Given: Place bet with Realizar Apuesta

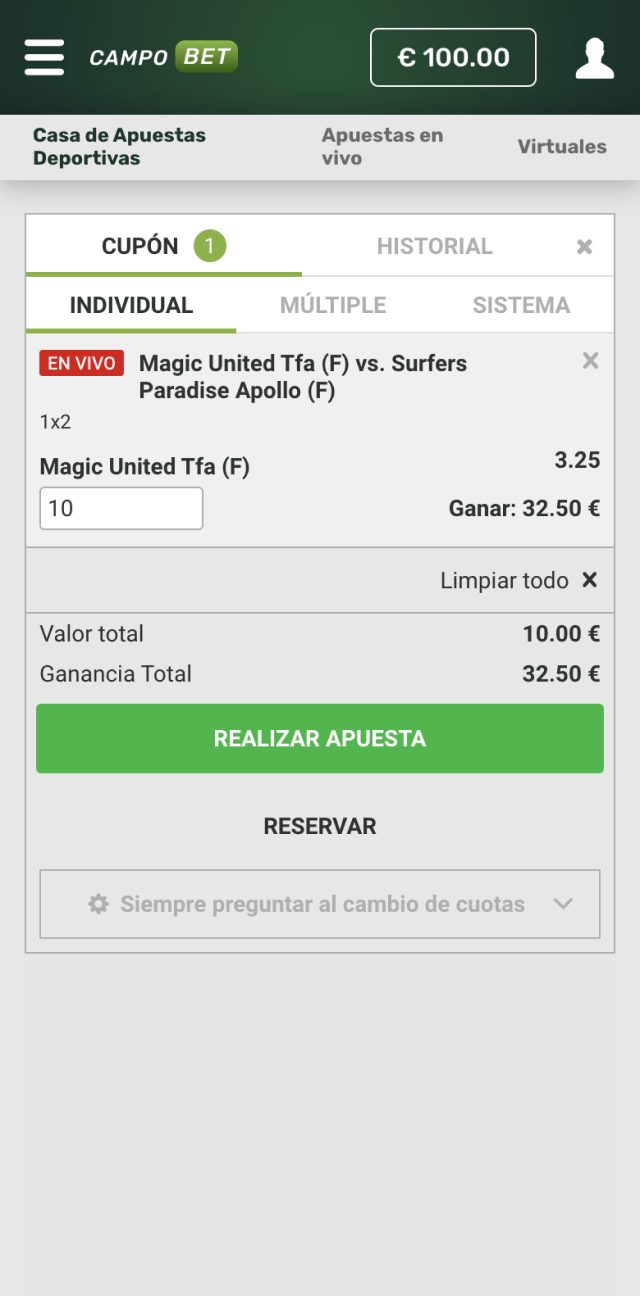Looking at the screenshot, I should (320, 739).
